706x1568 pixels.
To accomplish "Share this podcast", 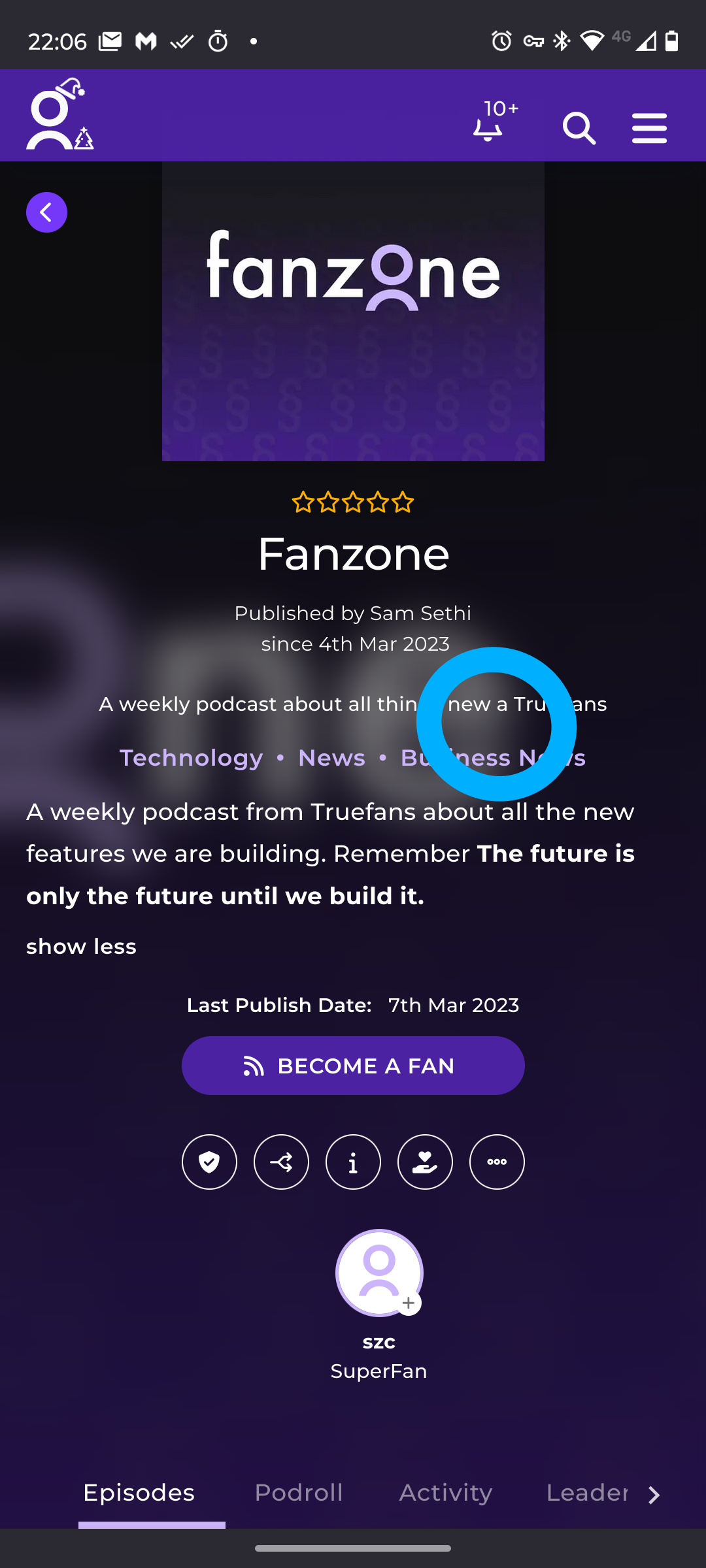I will (x=281, y=1162).
